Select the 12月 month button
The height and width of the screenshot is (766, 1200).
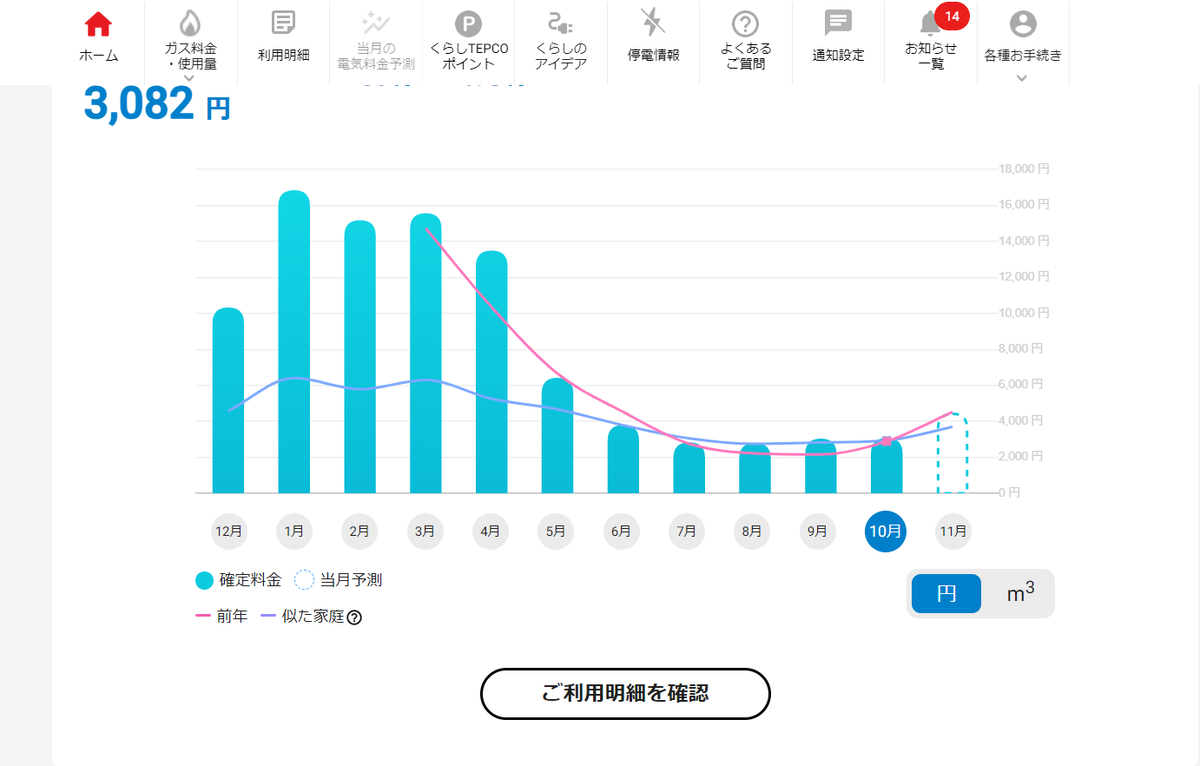[229, 531]
